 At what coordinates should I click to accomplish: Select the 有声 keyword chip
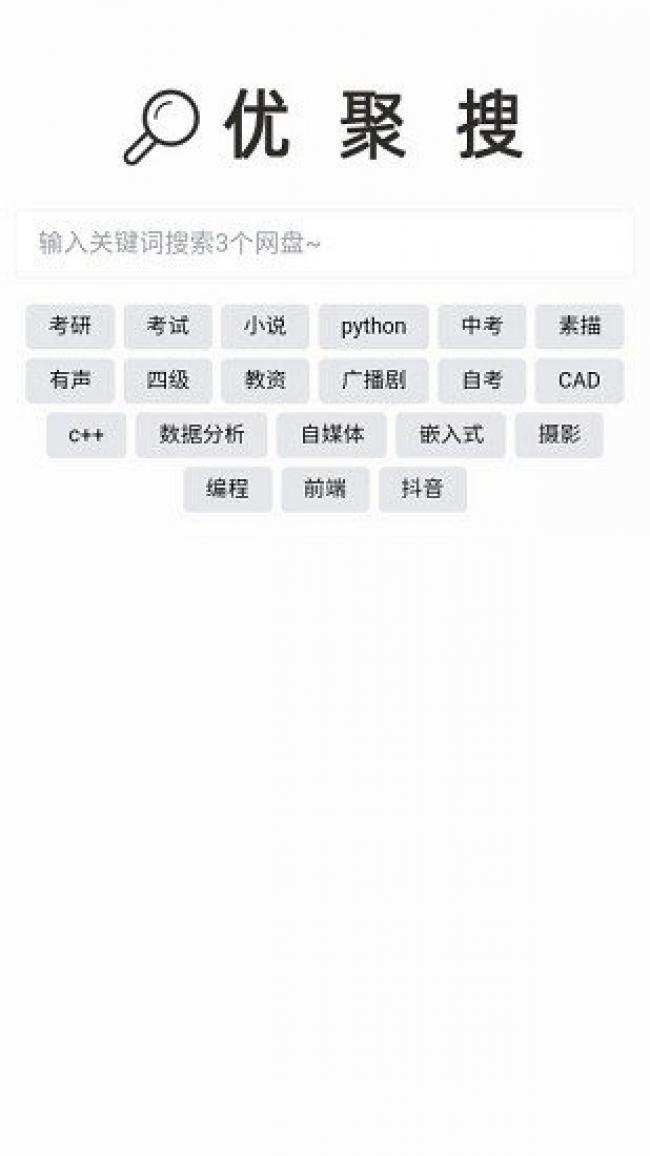point(70,380)
